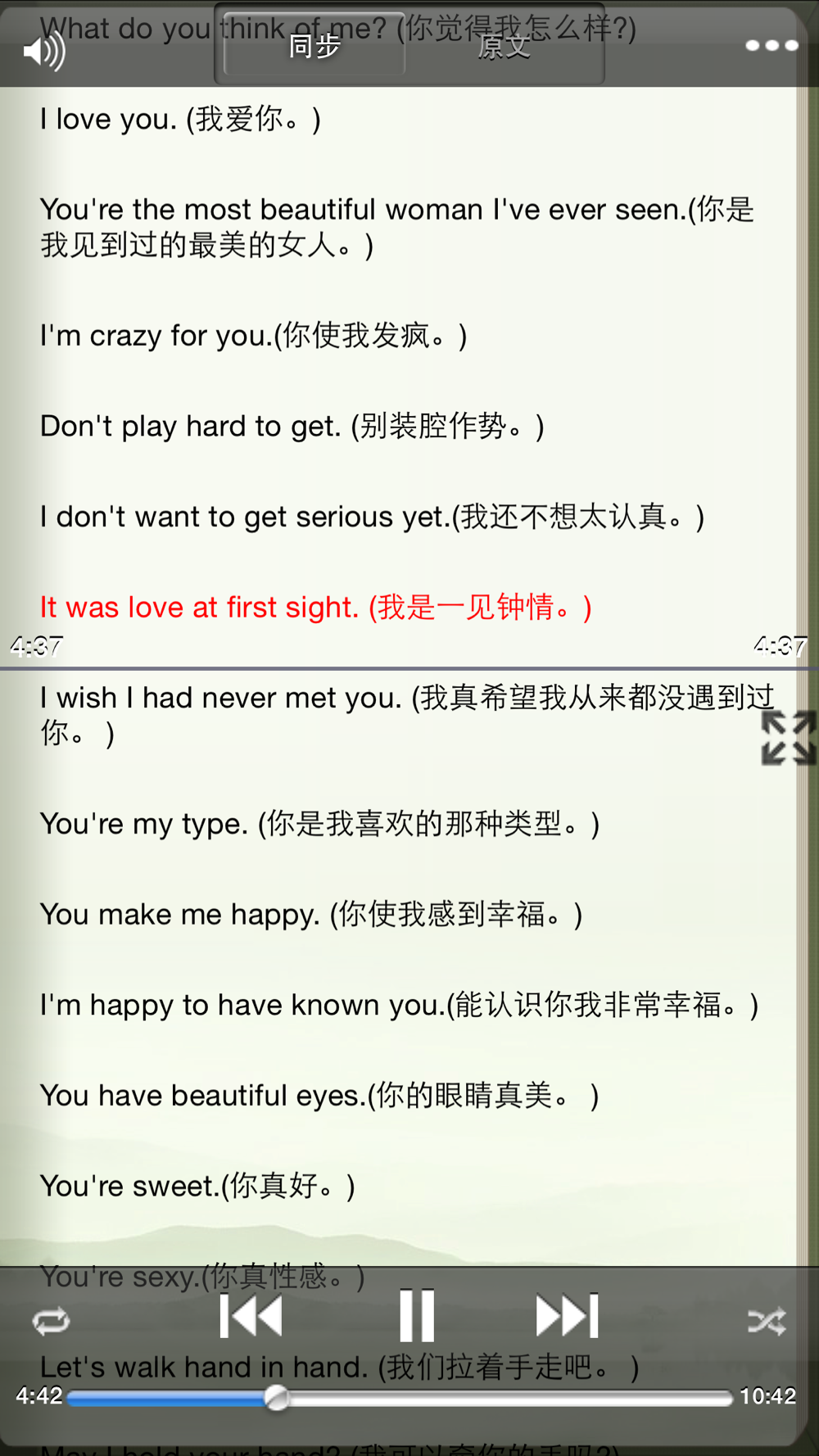The image size is (819, 1456).
Task: Skip to the next track
Action: point(567,1316)
